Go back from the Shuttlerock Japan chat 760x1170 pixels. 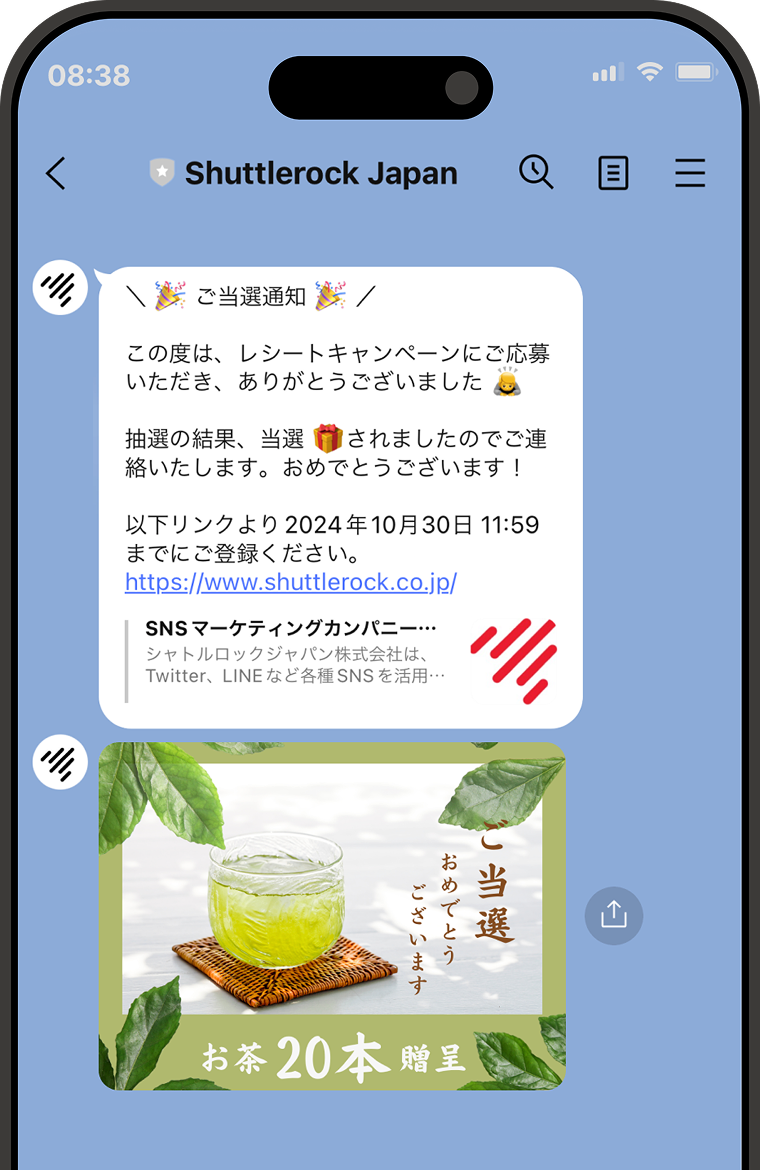click(56, 173)
